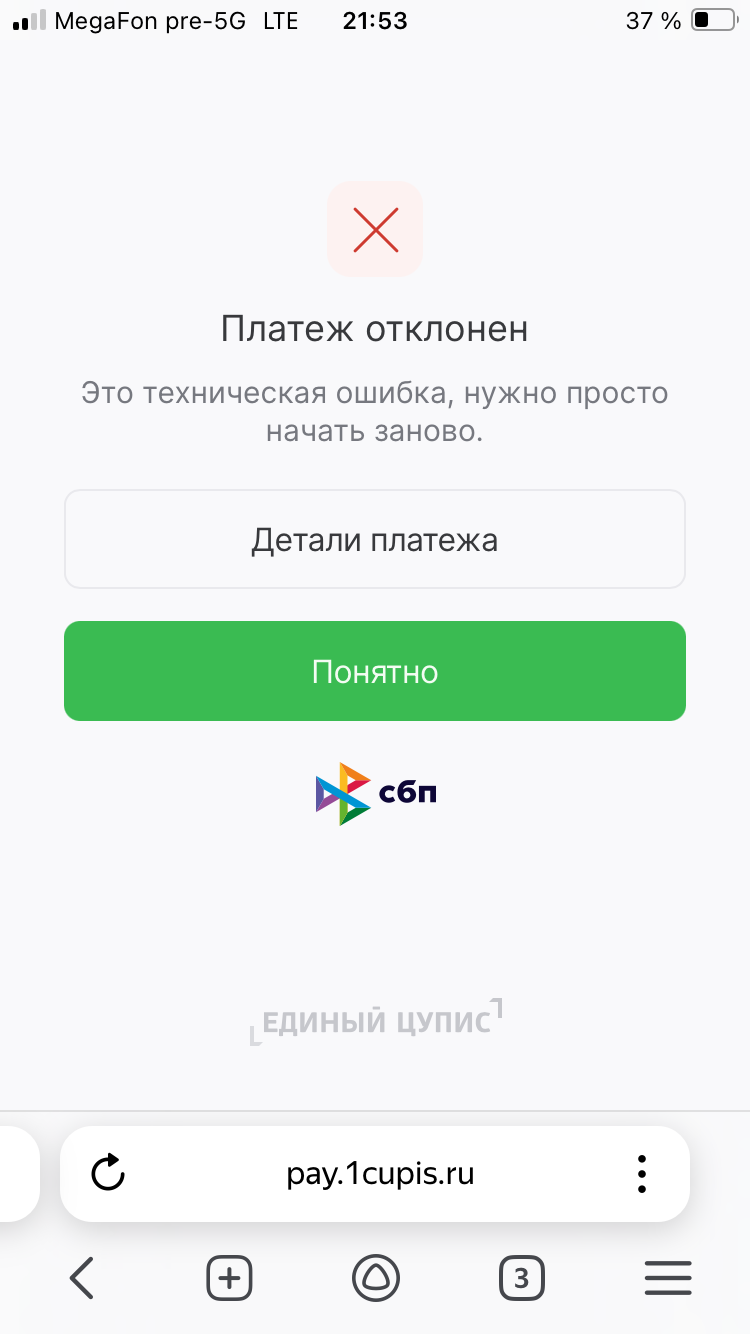Image resolution: width=750 pixels, height=1334 pixels.
Task: Launch the Alice assistant
Action: (375, 1277)
